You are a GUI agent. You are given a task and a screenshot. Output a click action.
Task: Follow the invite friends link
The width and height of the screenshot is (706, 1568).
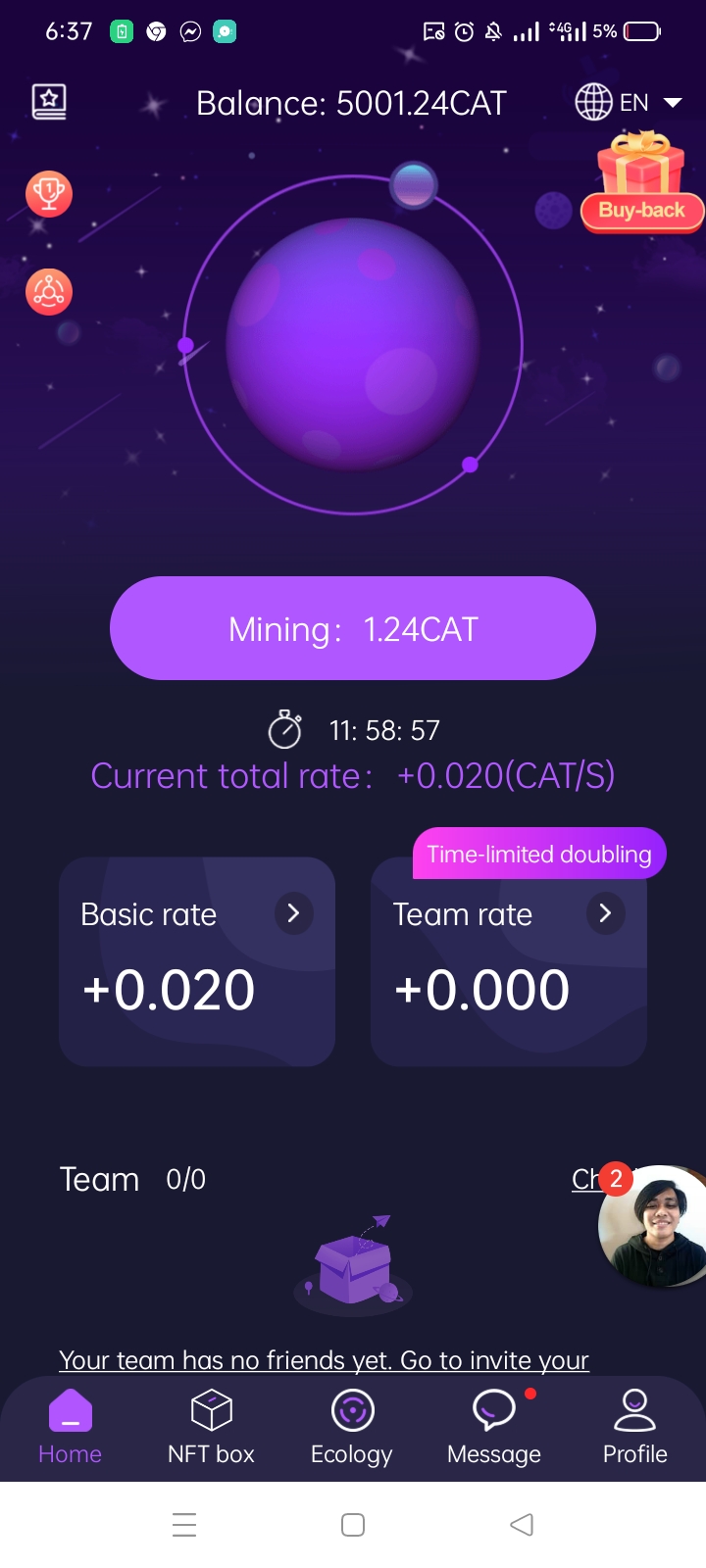(324, 1360)
